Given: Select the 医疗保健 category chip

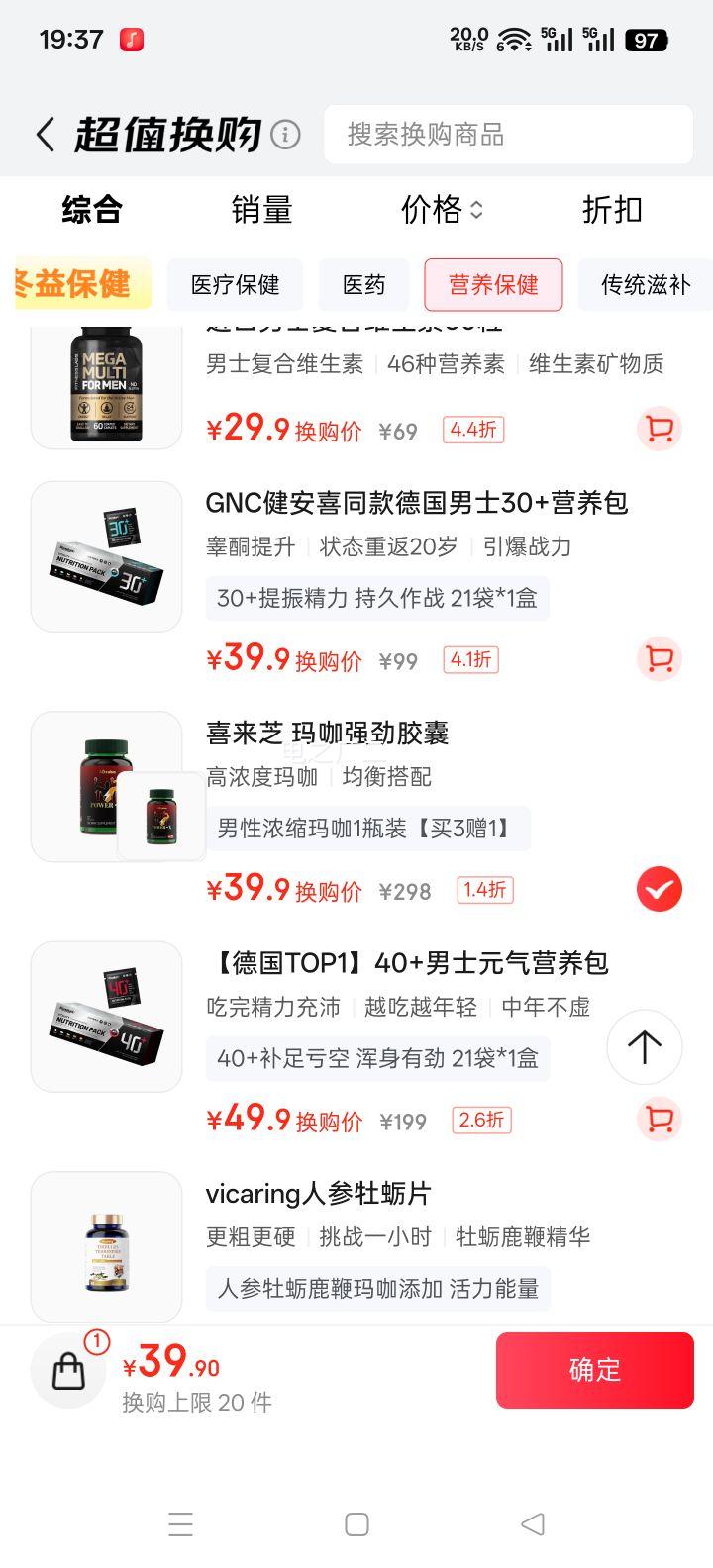Looking at the screenshot, I should tap(236, 285).
